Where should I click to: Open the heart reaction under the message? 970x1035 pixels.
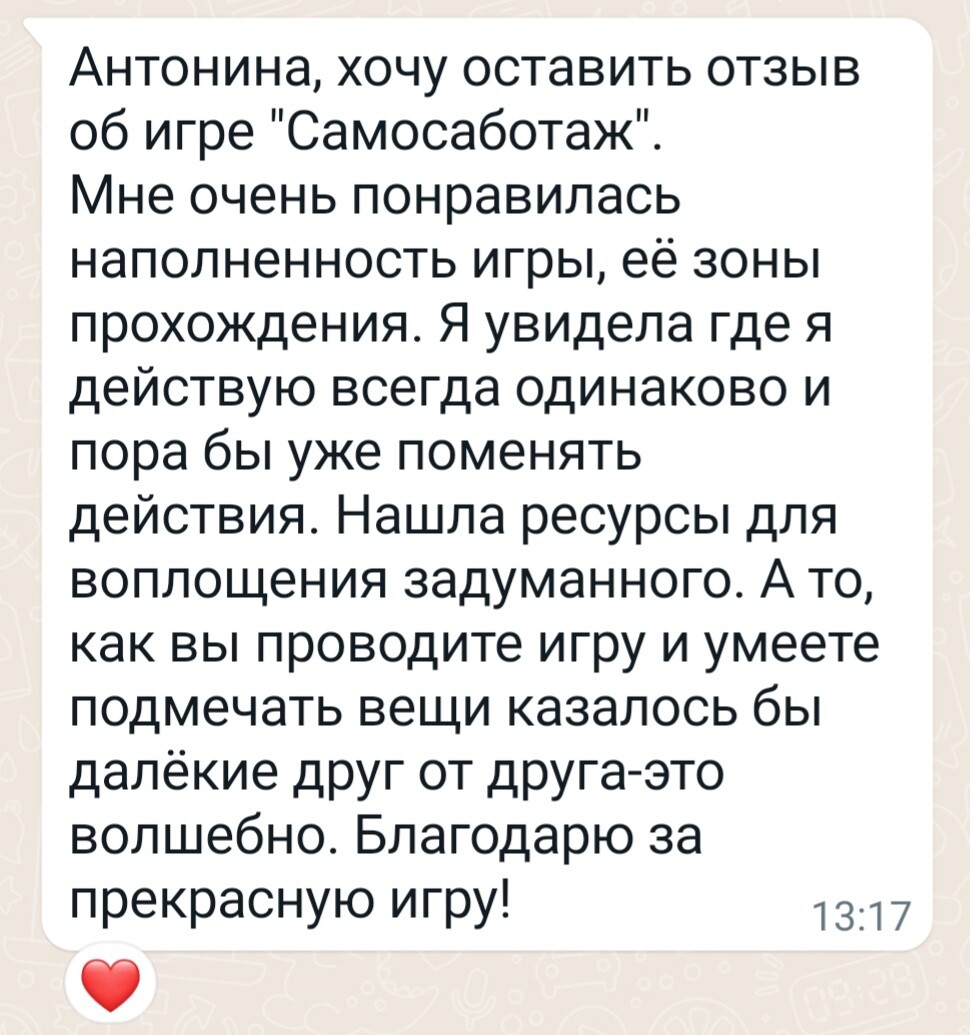coord(111,985)
